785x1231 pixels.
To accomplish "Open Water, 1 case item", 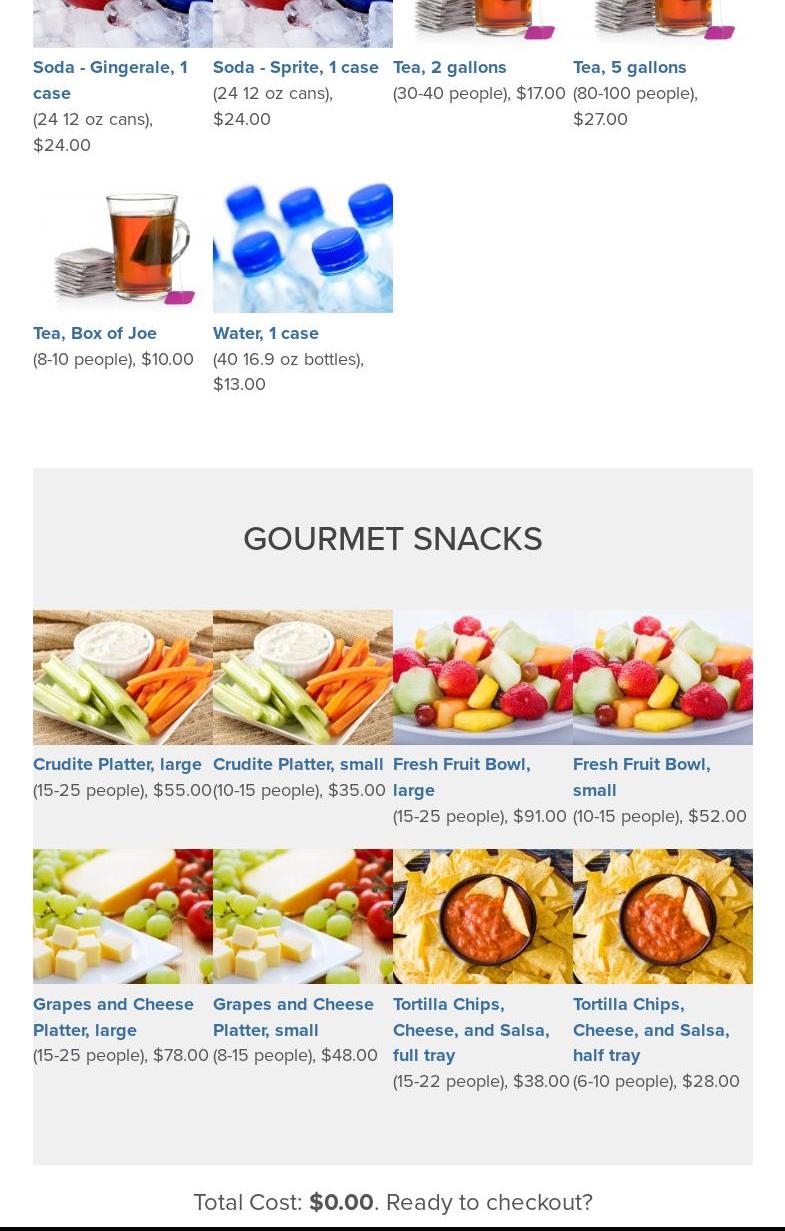I will click(265, 333).
